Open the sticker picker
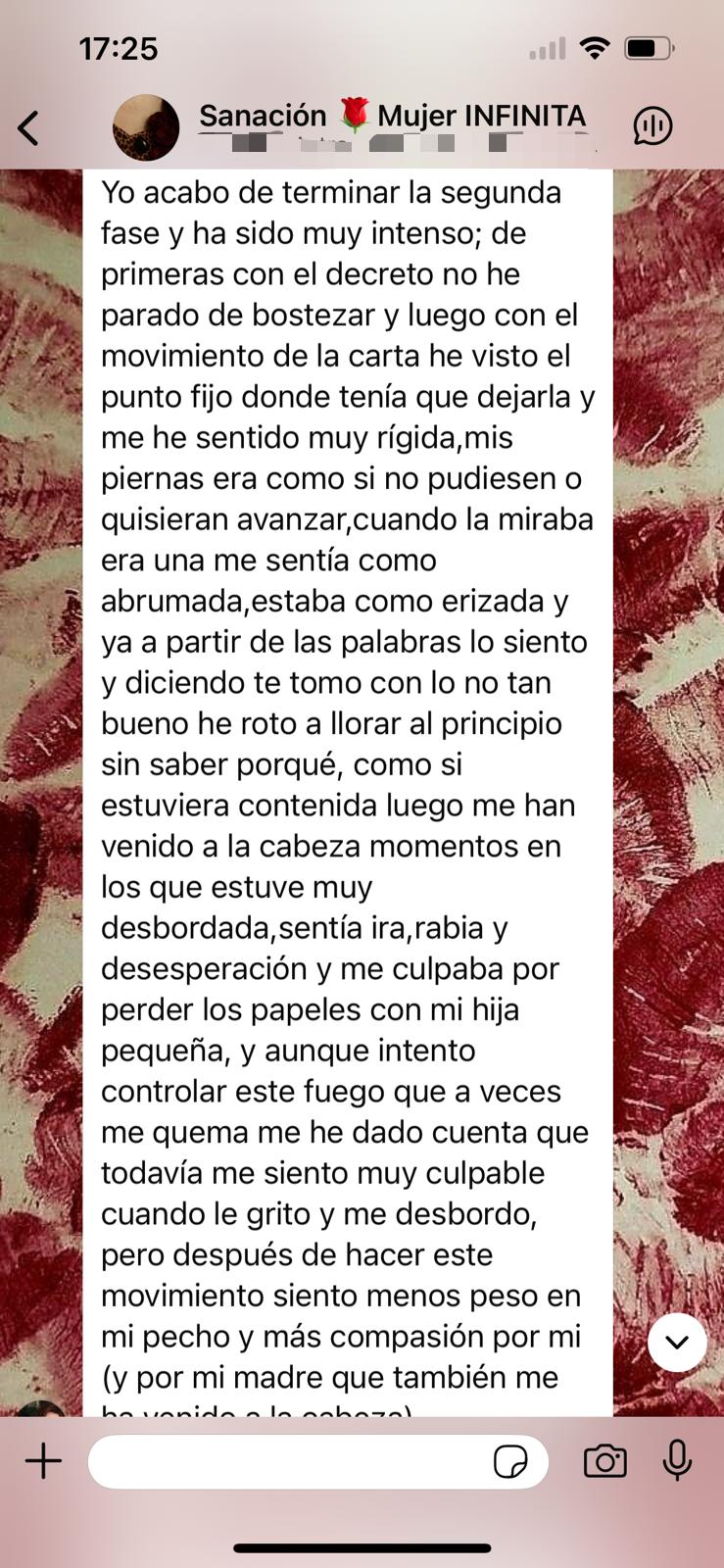This screenshot has height=1568, width=724. pos(510,1462)
